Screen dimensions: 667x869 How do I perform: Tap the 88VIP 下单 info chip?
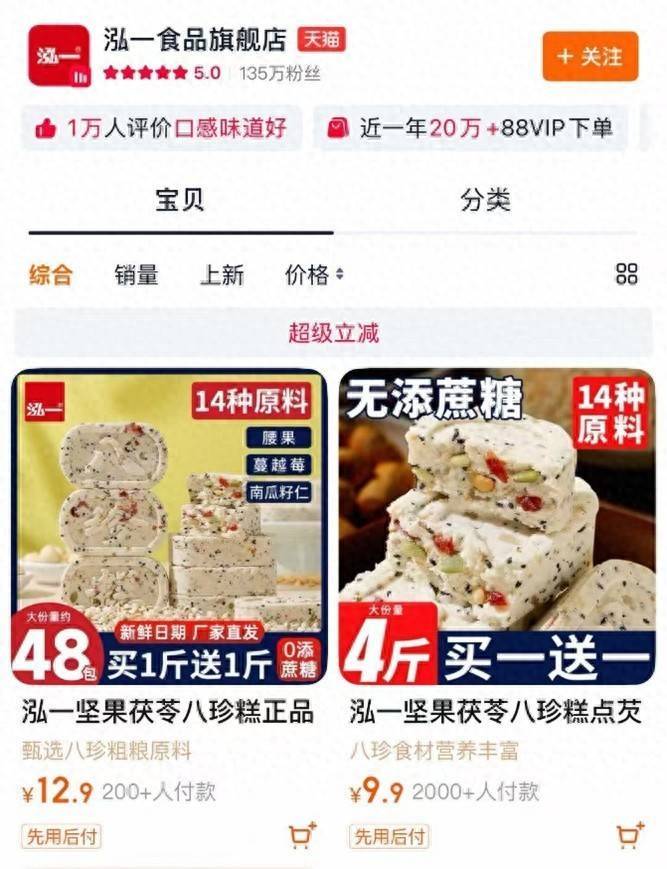[x=470, y=128]
